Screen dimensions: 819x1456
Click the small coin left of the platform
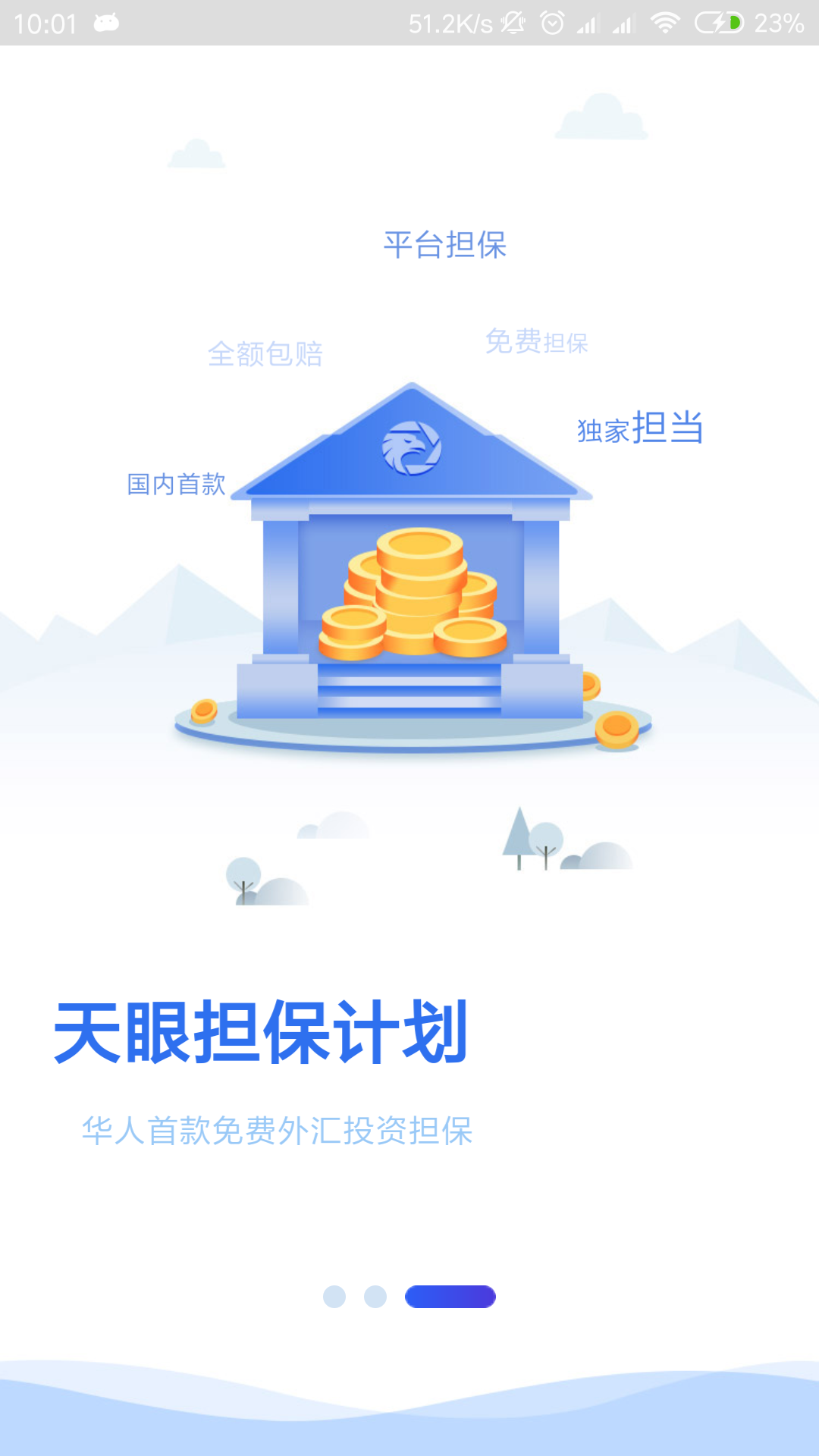(203, 711)
